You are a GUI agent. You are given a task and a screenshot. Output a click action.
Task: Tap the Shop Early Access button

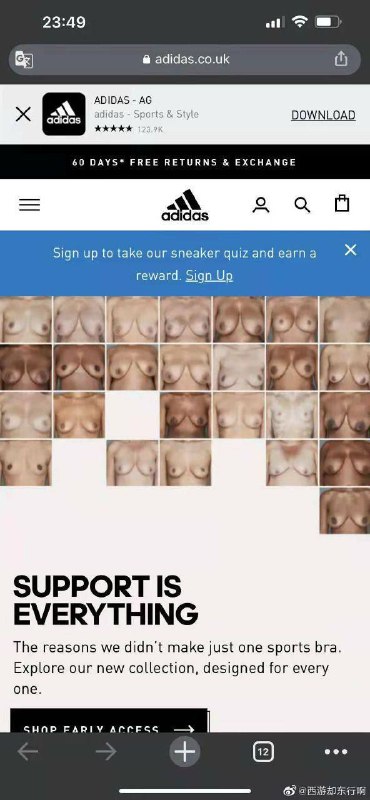coord(109,720)
